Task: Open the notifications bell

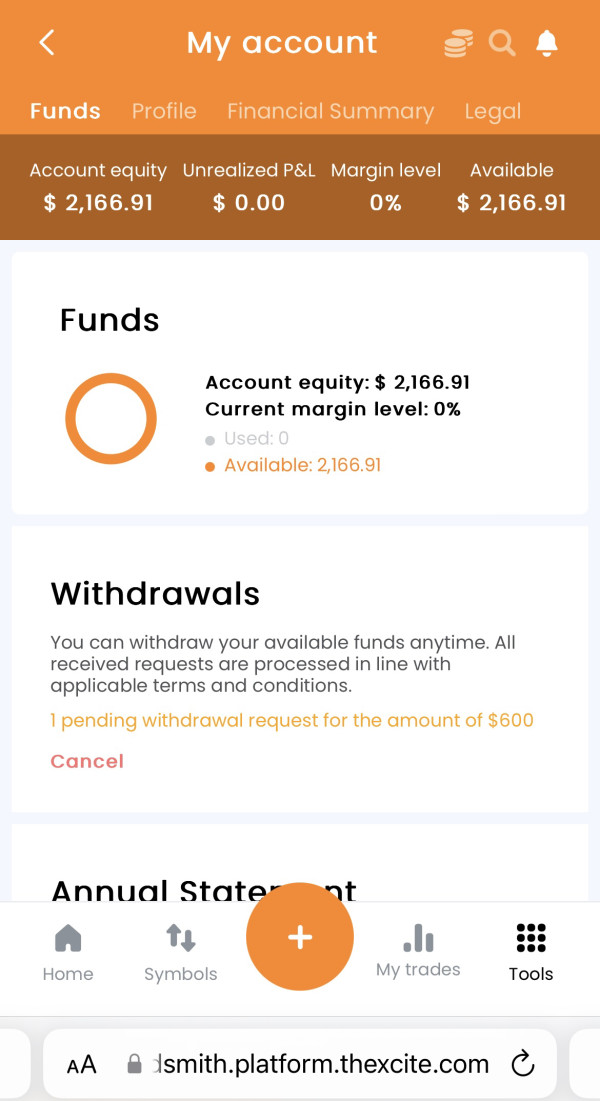Action: [x=547, y=44]
